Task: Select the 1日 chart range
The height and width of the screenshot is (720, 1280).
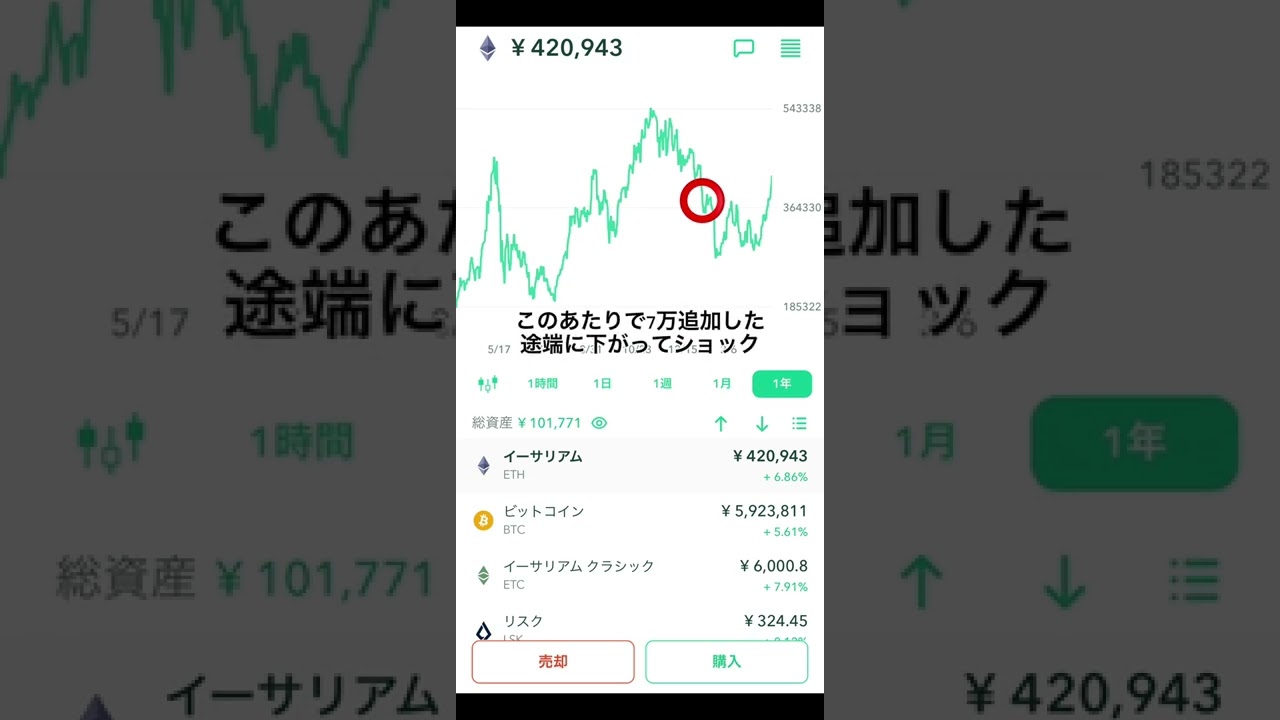Action: tap(602, 383)
